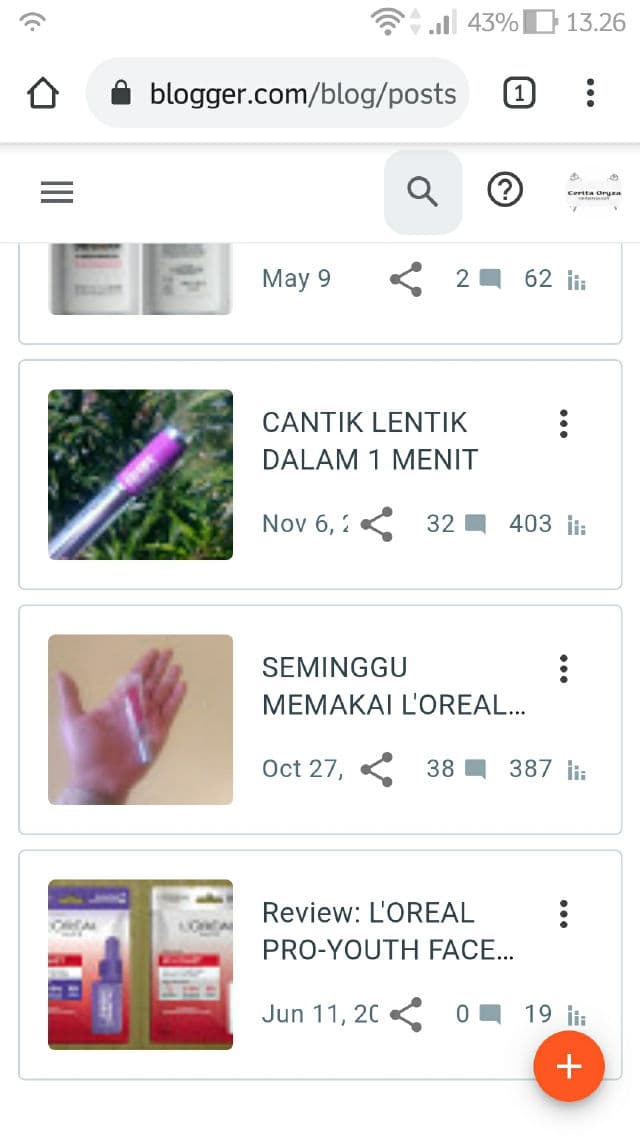640x1137 pixels.
Task: Share the SEMINGGU MEMAKAI L'OREAL post
Action: tap(377, 769)
